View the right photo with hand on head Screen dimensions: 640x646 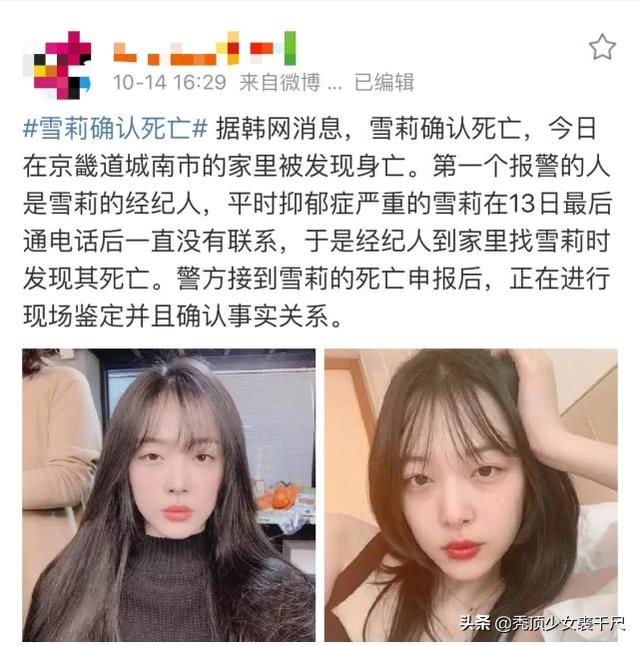[x=471, y=494]
